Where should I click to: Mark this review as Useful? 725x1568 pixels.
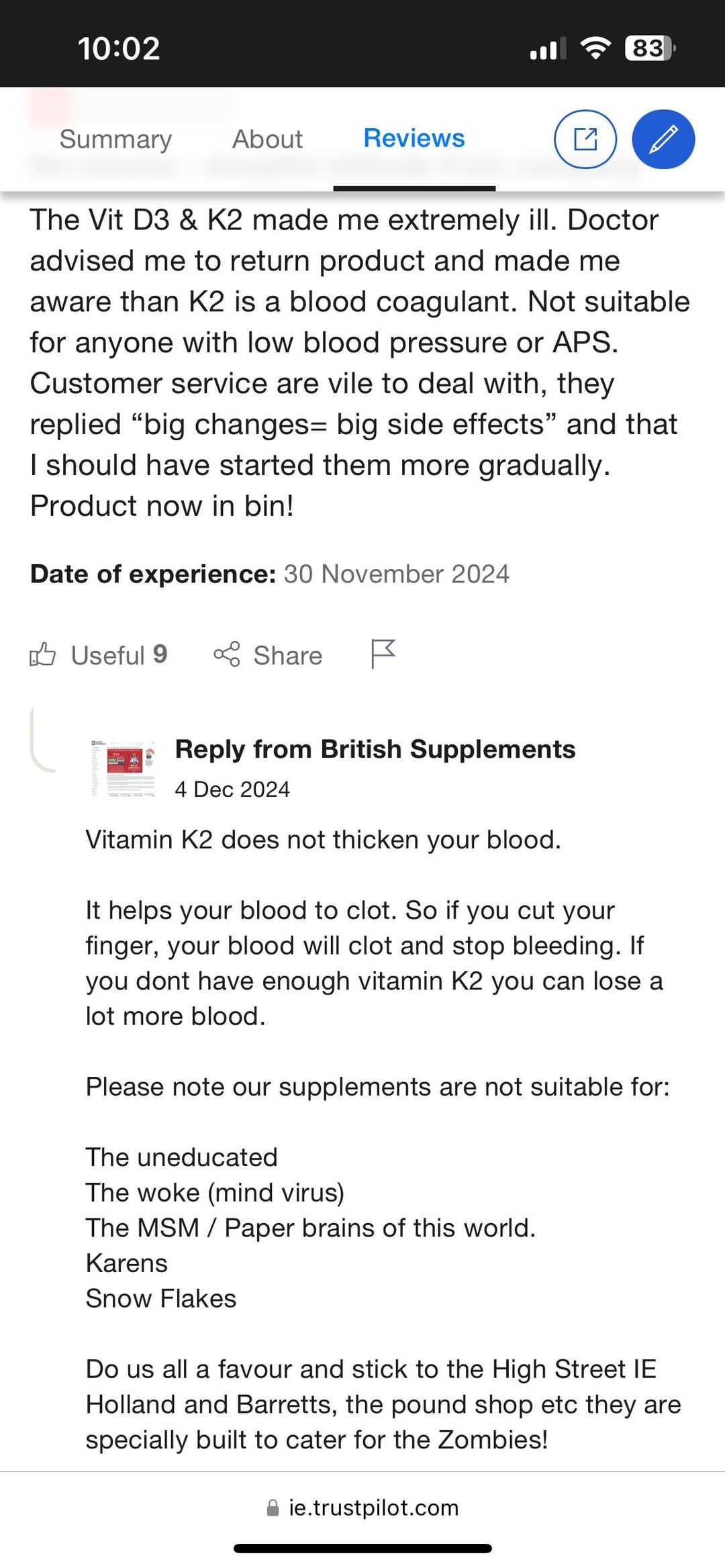[99, 654]
